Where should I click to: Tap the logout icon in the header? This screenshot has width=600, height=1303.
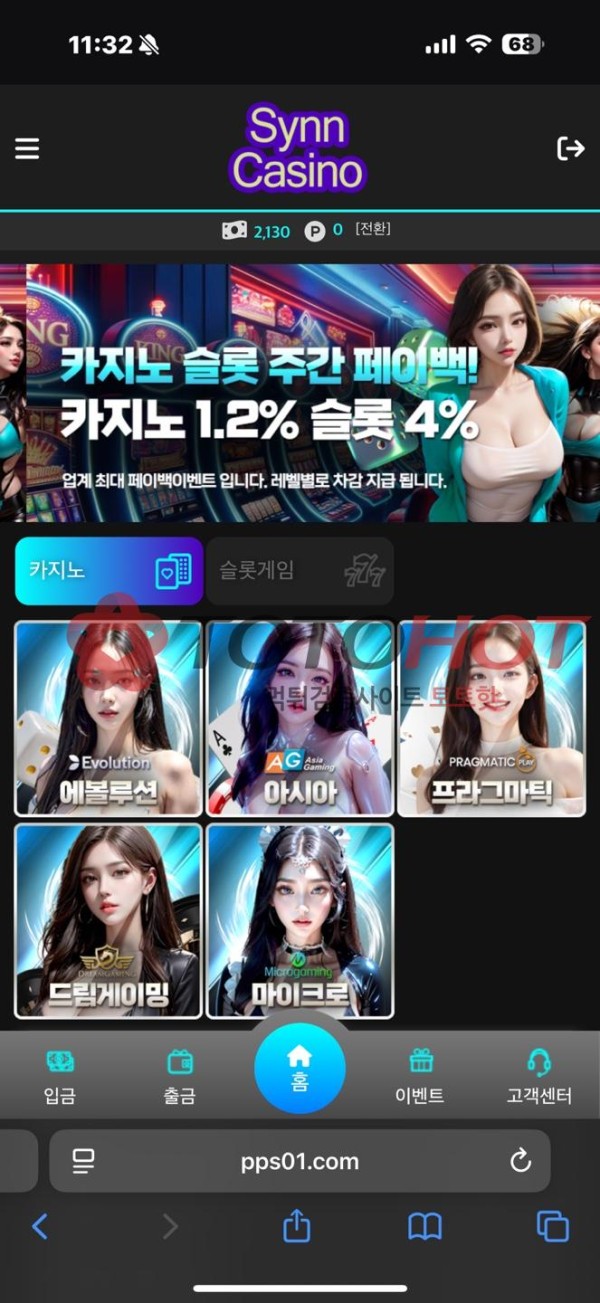(x=570, y=149)
